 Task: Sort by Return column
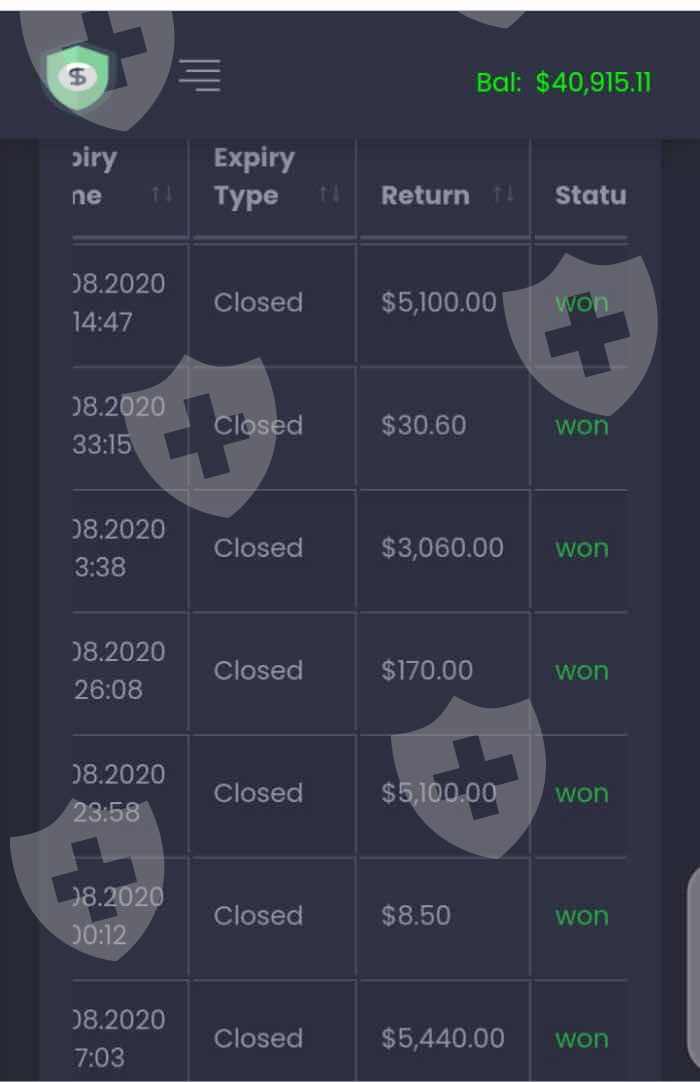(504, 195)
